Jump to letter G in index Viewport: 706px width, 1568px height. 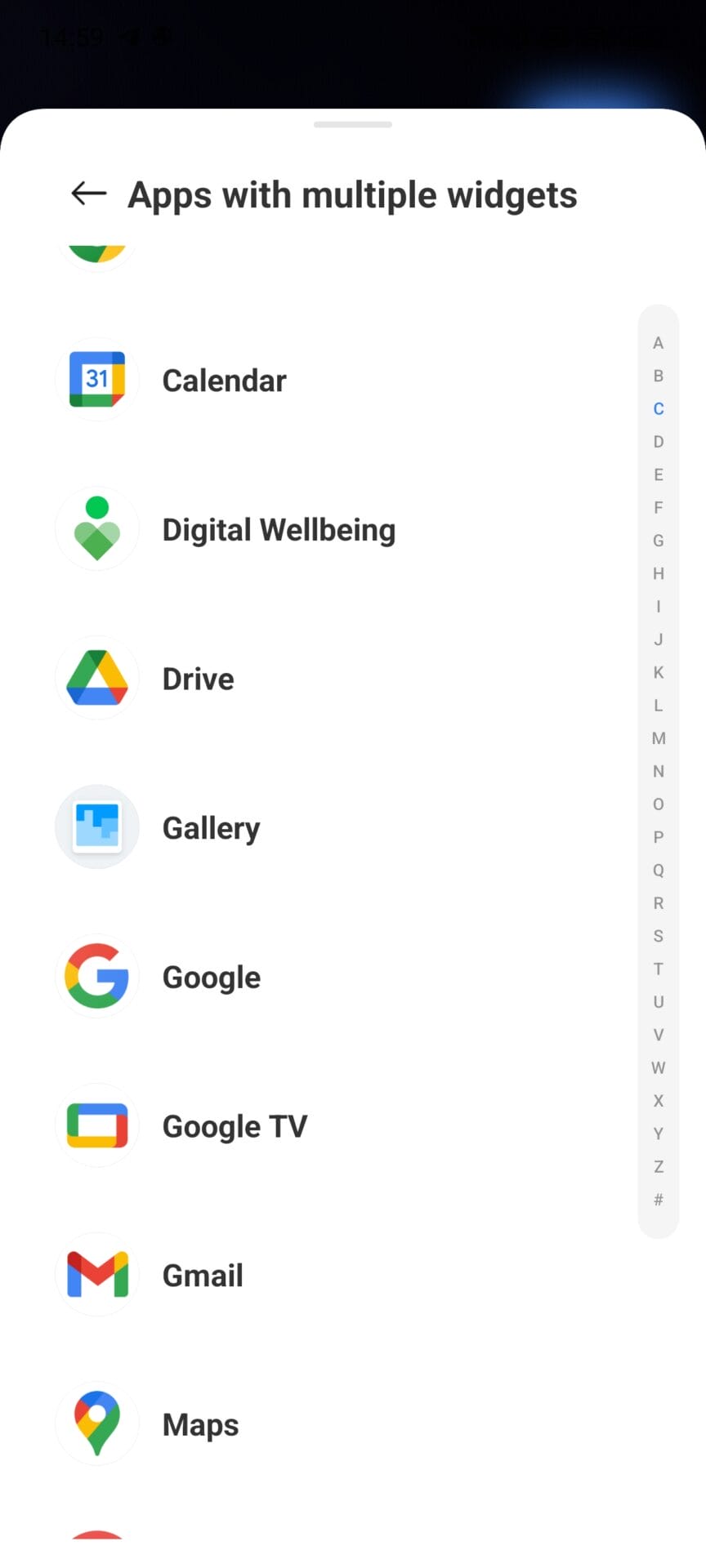pos(659,541)
